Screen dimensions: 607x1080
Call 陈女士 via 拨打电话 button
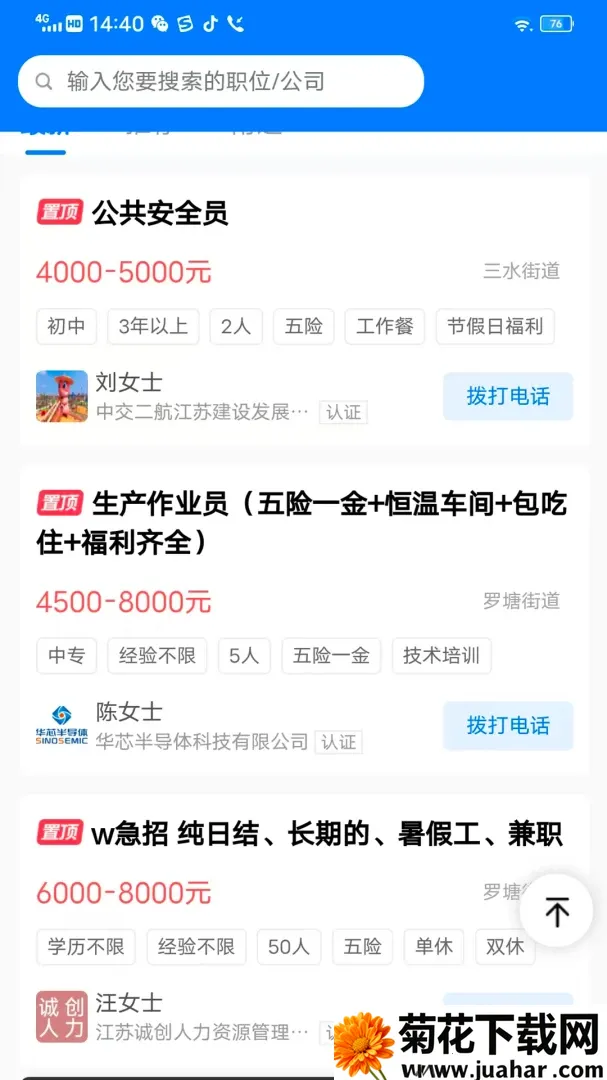tap(508, 725)
